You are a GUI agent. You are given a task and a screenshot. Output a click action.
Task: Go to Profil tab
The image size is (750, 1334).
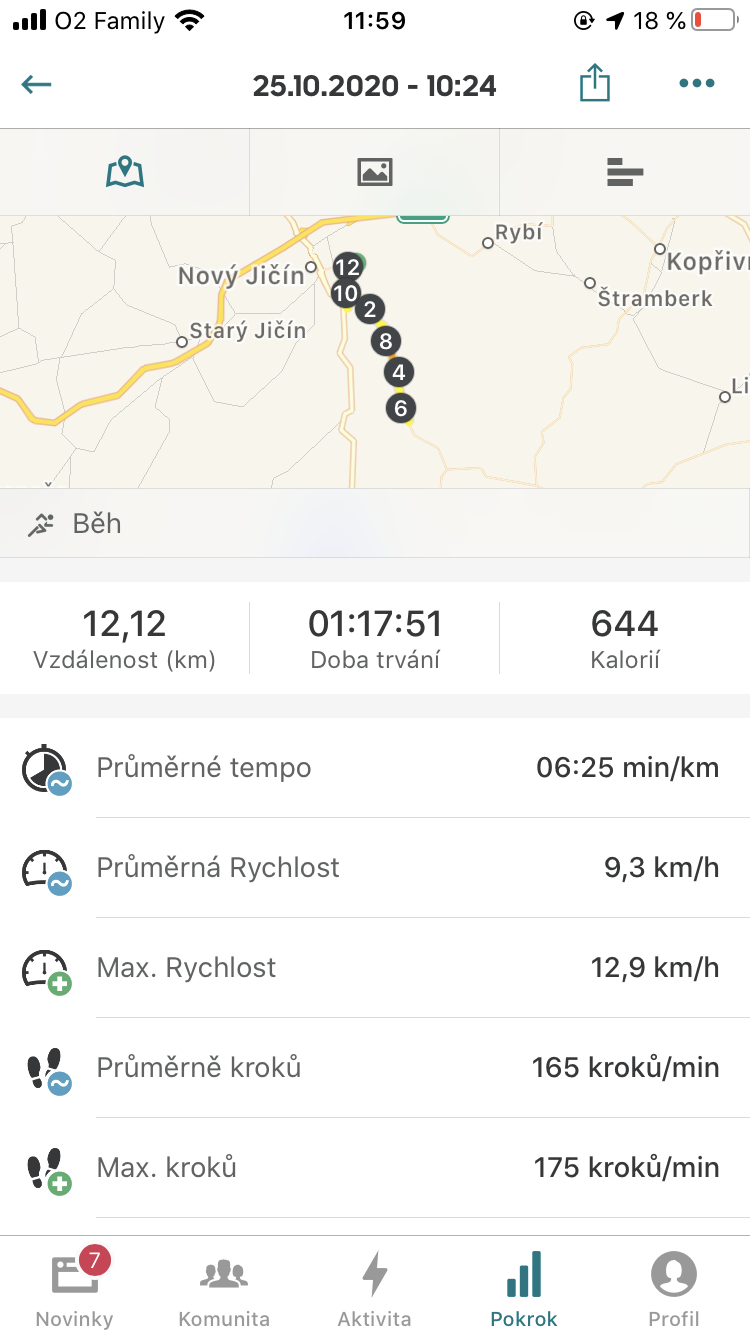click(674, 1288)
